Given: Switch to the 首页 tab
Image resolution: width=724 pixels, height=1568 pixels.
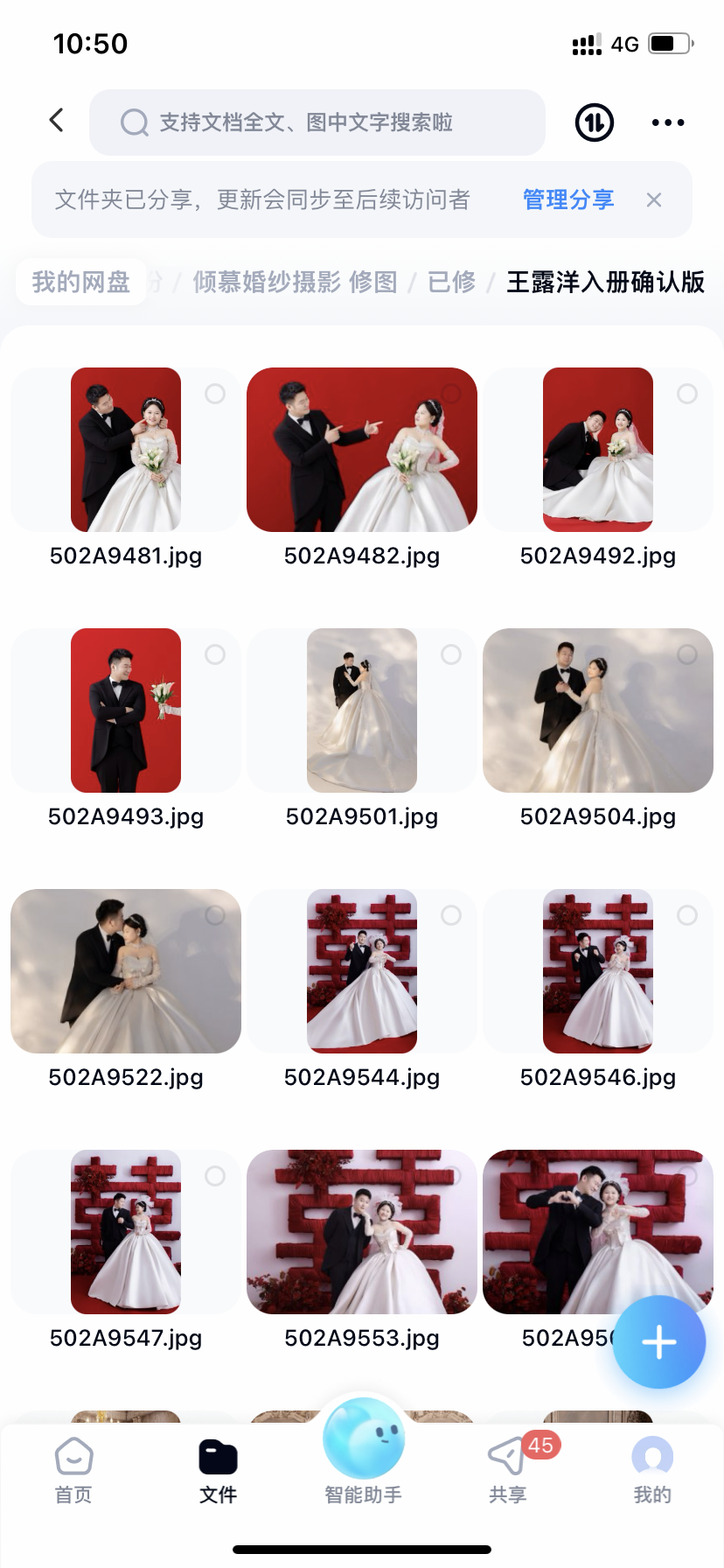Looking at the screenshot, I should [x=73, y=1470].
